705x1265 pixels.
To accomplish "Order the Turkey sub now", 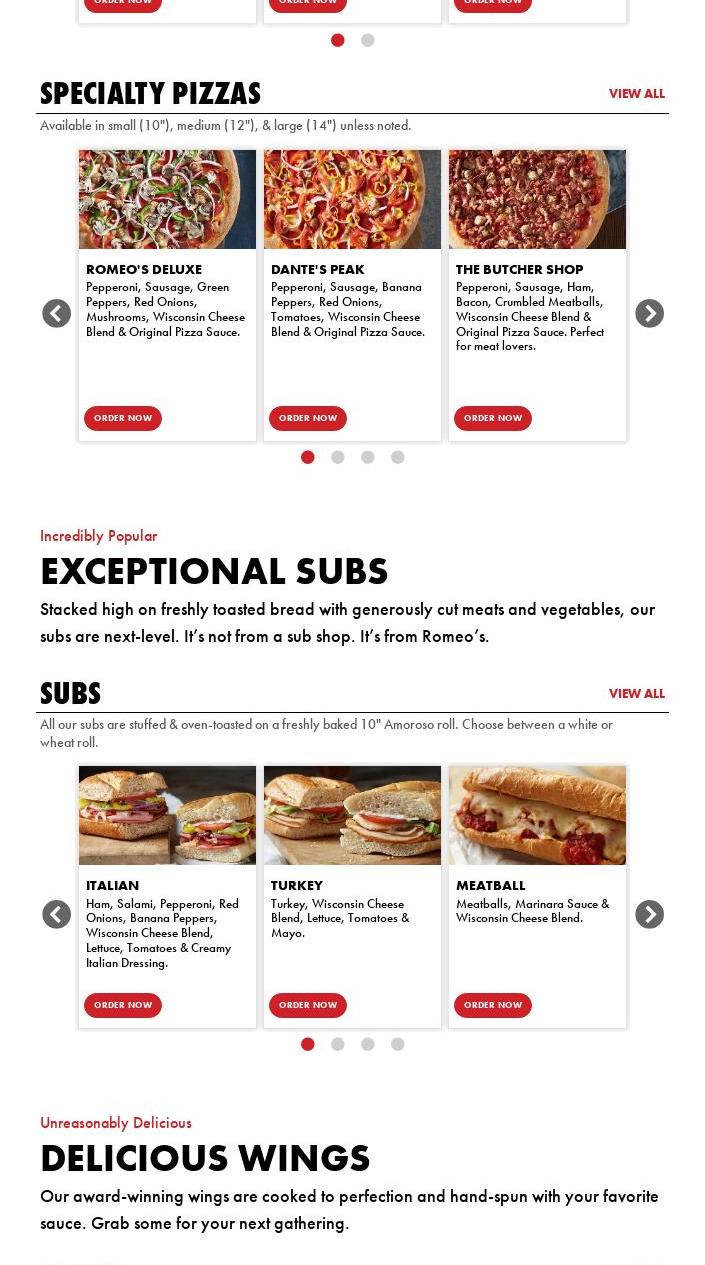I will click(308, 1005).
